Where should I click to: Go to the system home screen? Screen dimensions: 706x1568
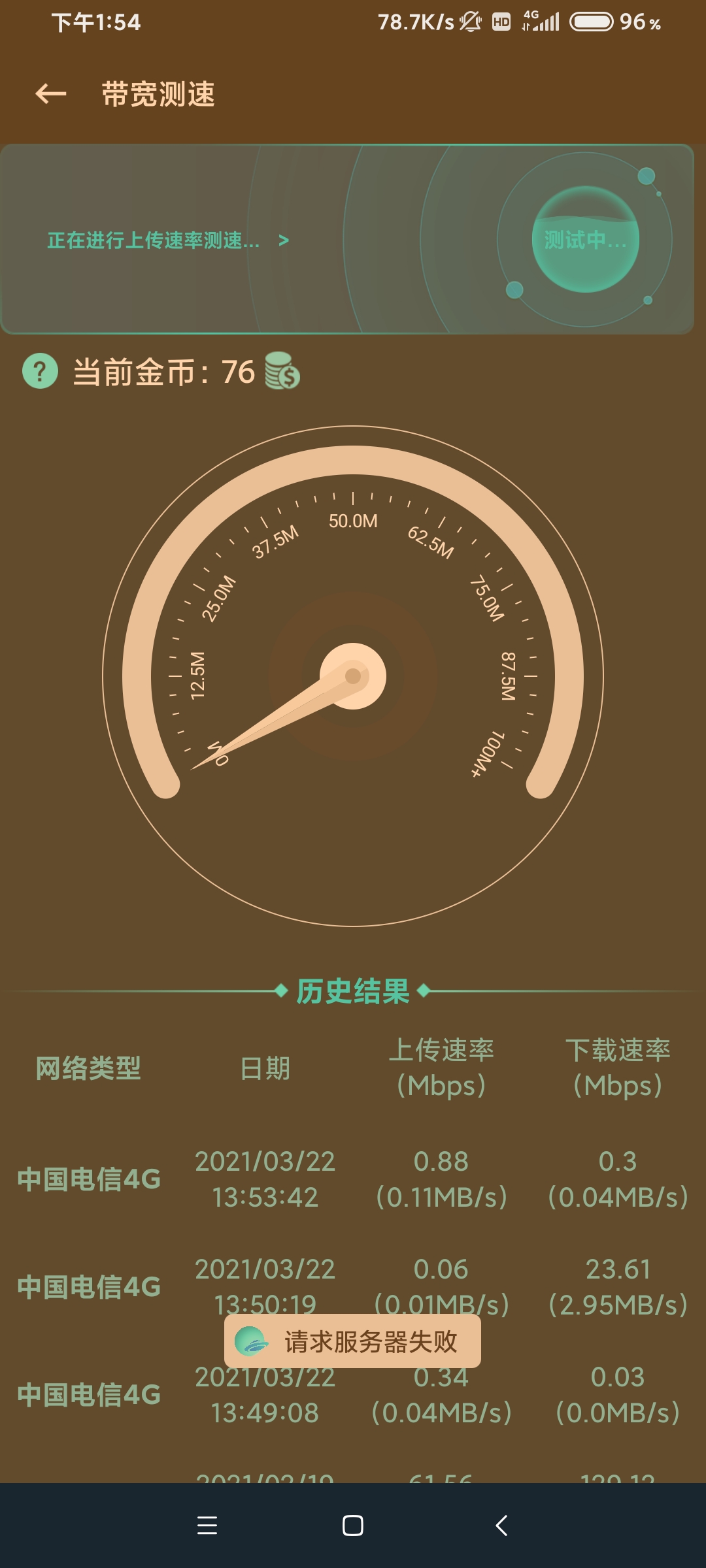tap(353, 1525)
